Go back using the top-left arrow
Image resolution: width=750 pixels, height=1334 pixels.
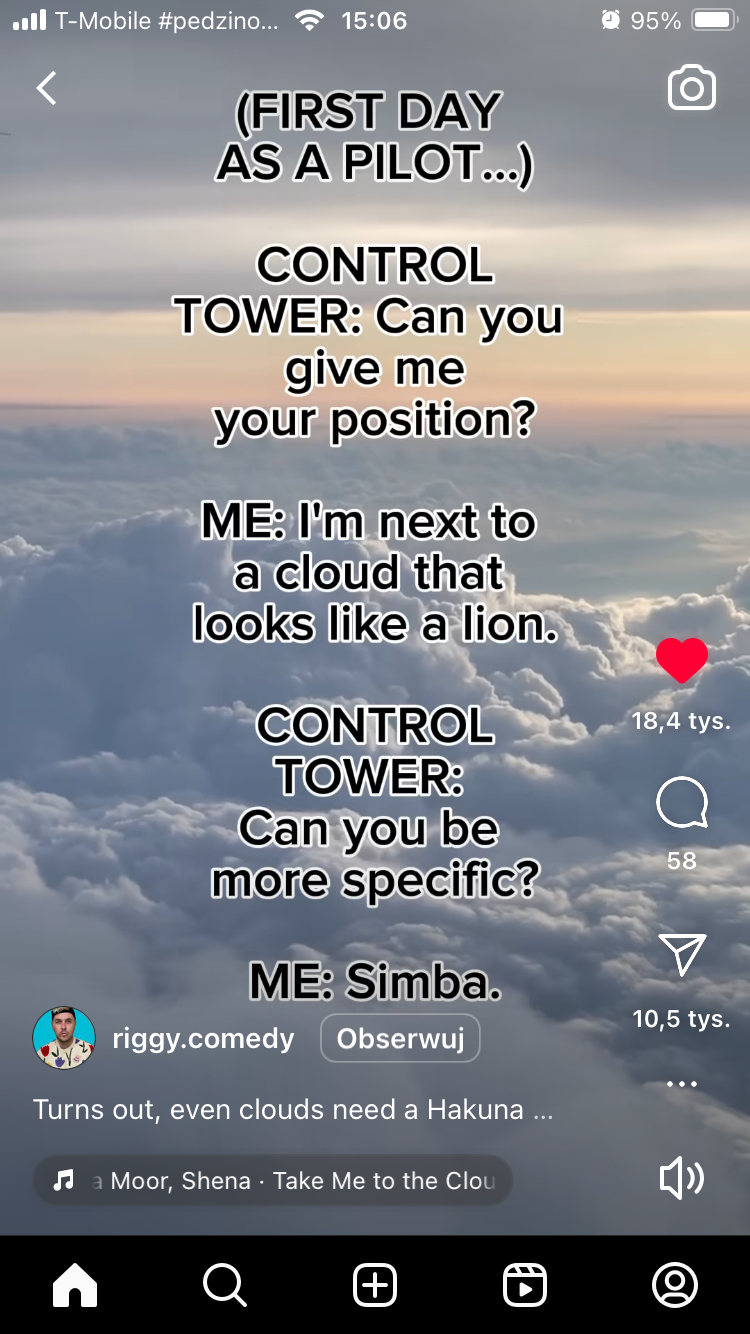[x=47, y=88]
